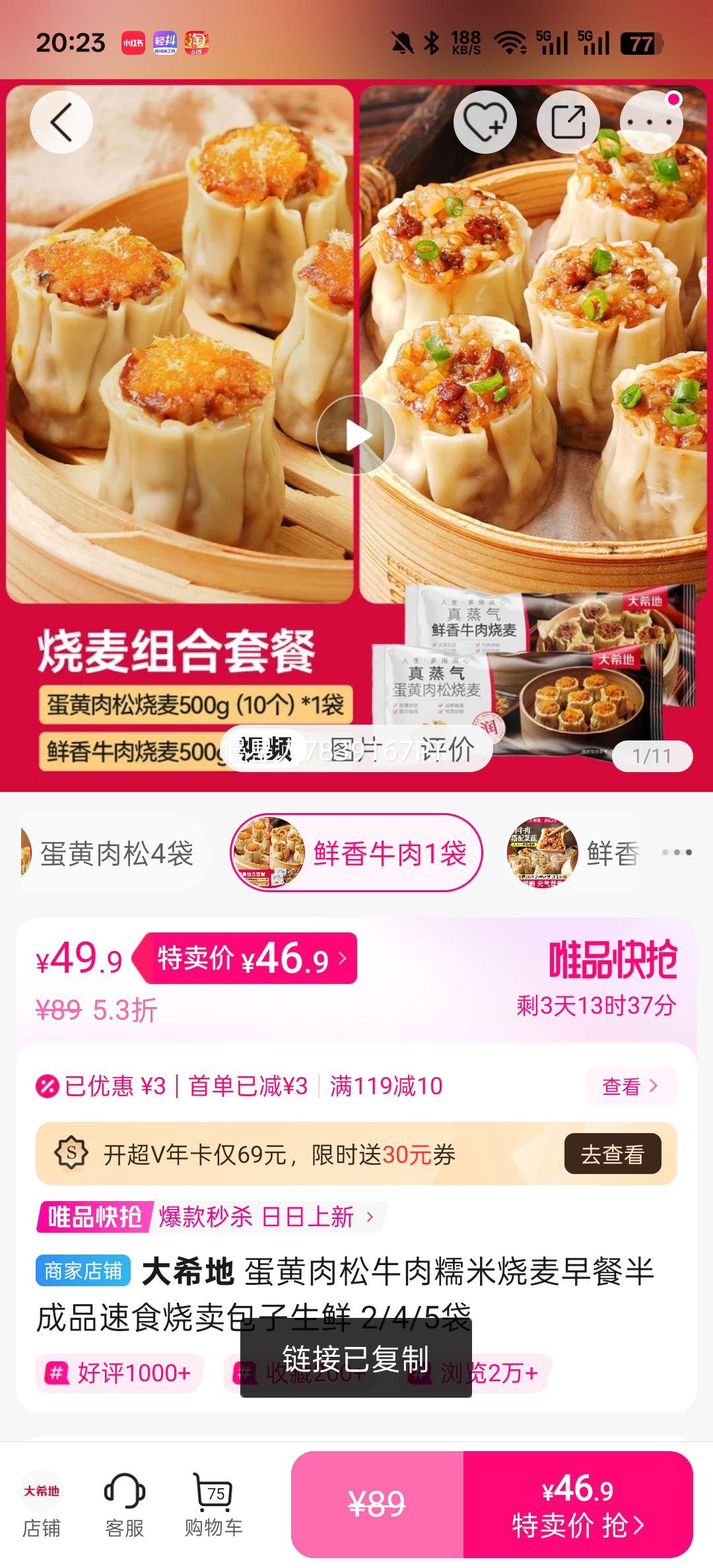713x1568 pixels.
Task: Open the more options (...) menu
Action: click(x=650, y=123)
